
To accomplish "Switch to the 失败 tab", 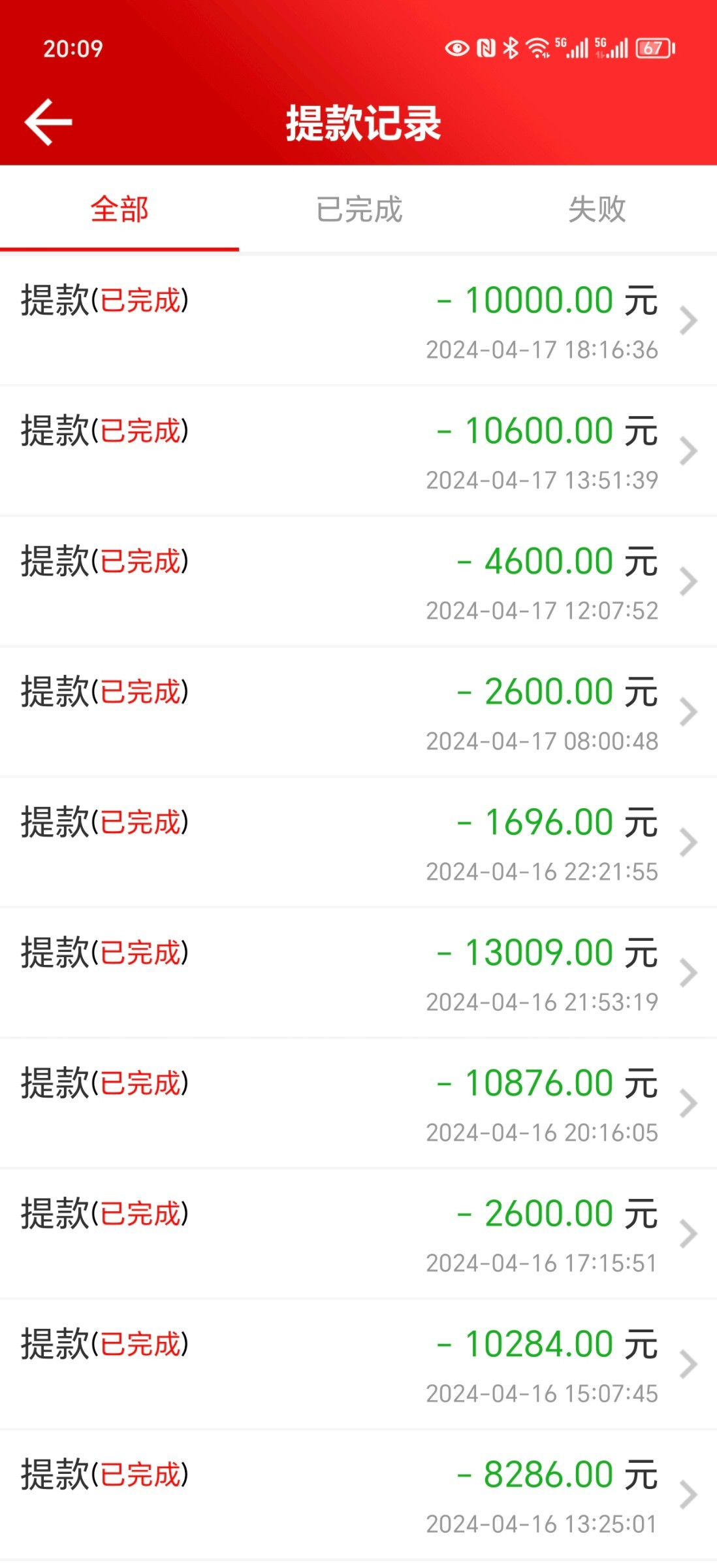I will coord(597,210).
